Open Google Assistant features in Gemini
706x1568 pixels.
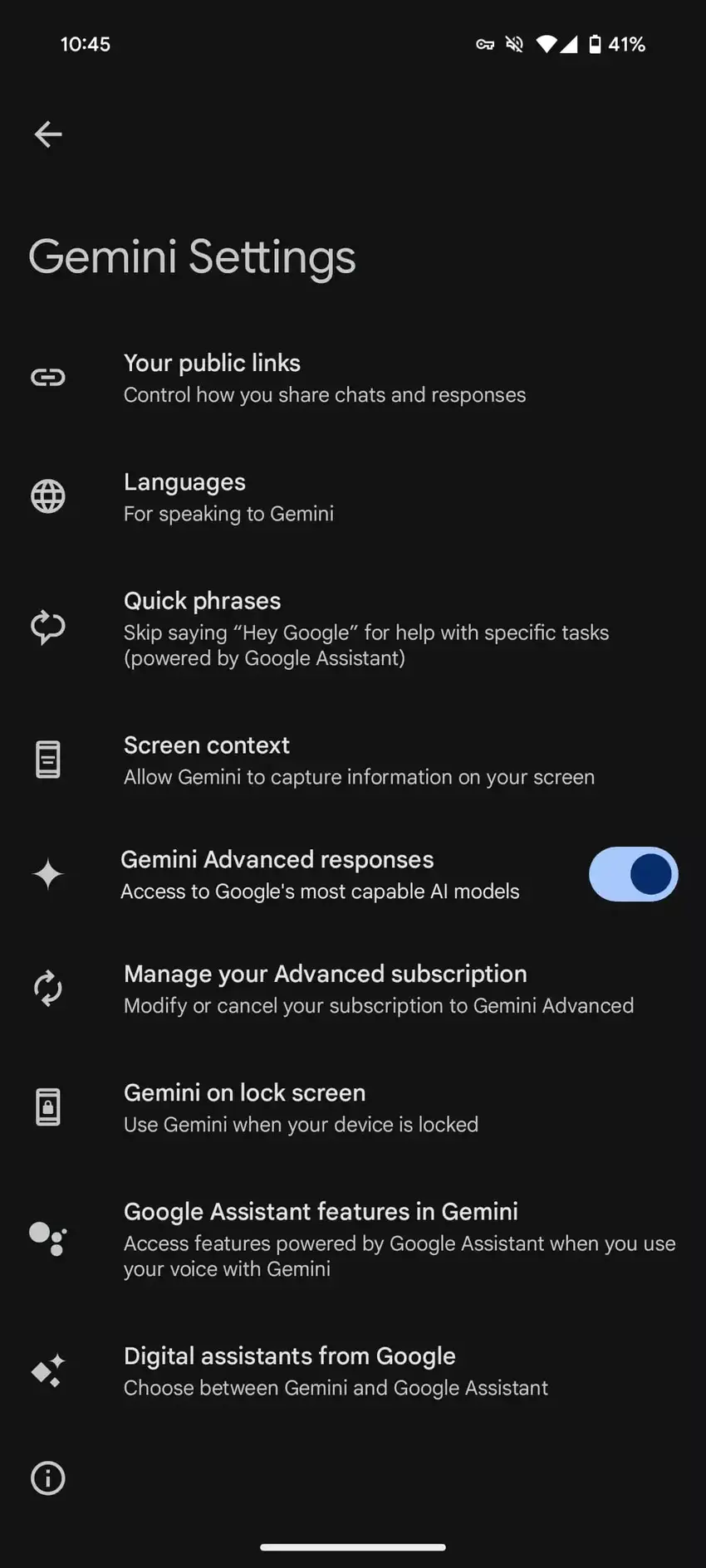[x=399, y=1238]
